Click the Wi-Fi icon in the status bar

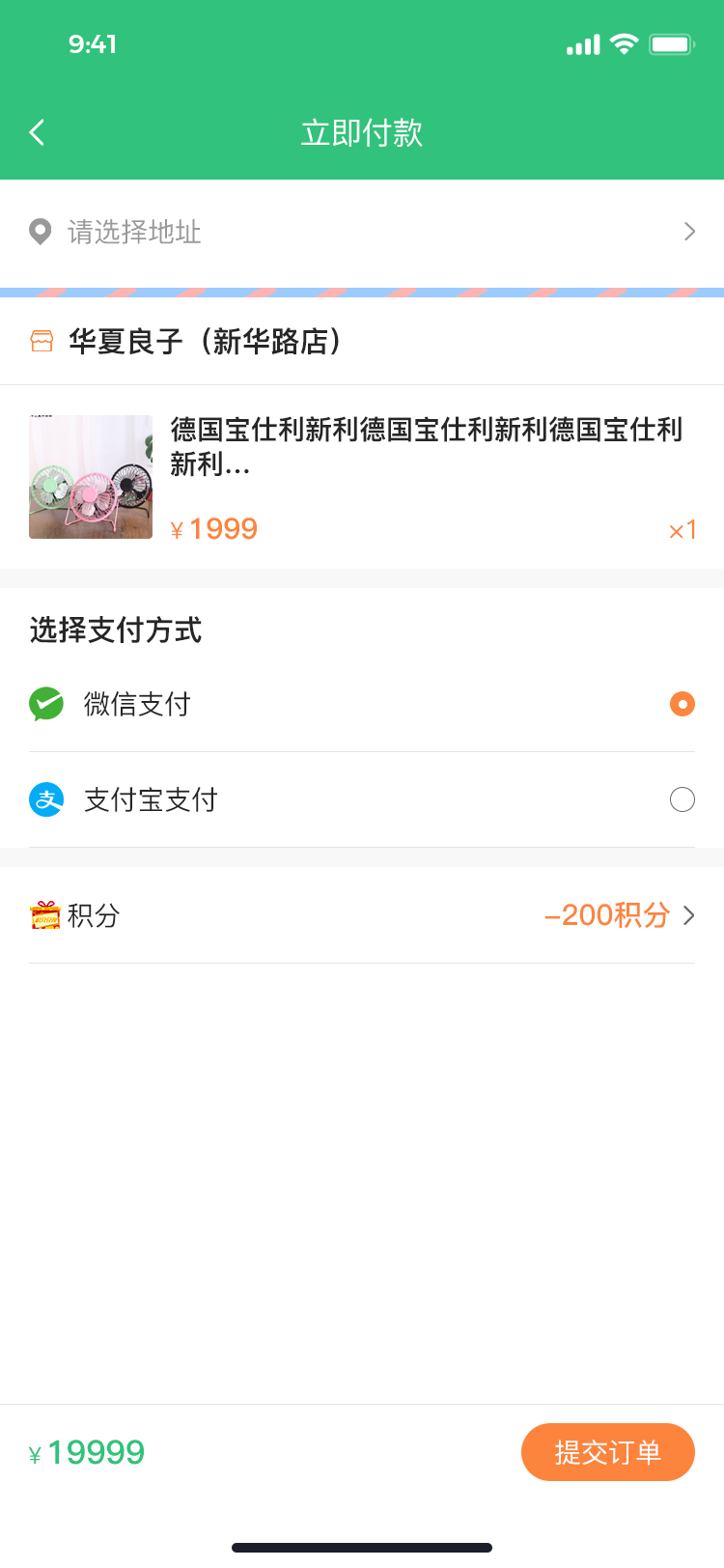[625, 43]
